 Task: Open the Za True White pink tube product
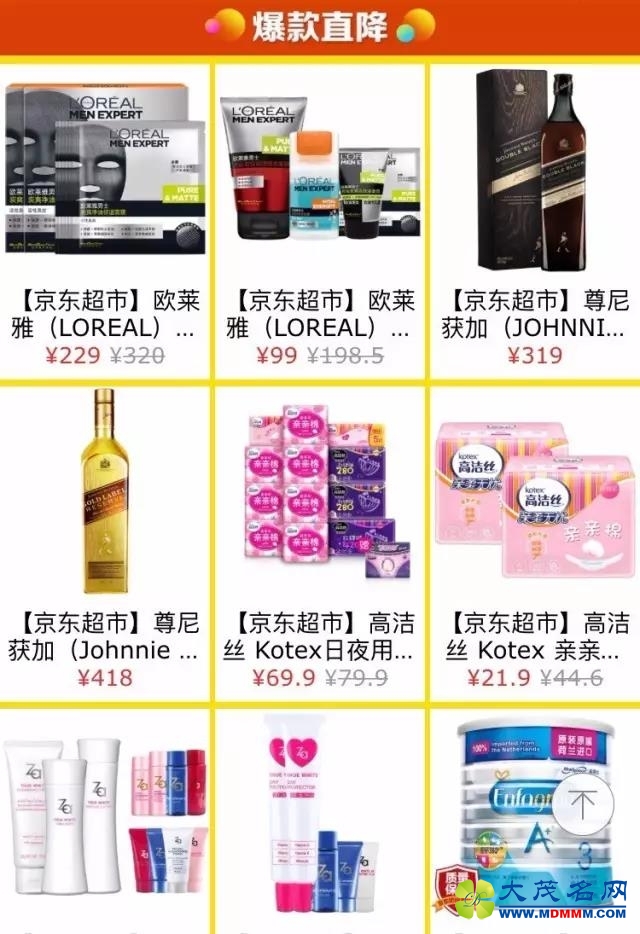[x=320, y=815]
